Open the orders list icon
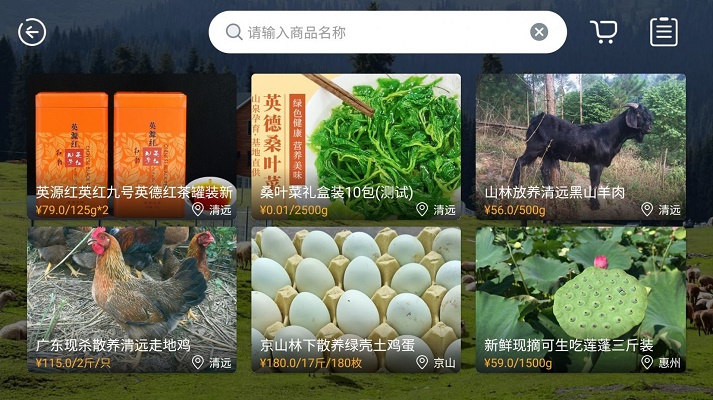This screenshot has height=400, width=713. click(x=664, y=32)
